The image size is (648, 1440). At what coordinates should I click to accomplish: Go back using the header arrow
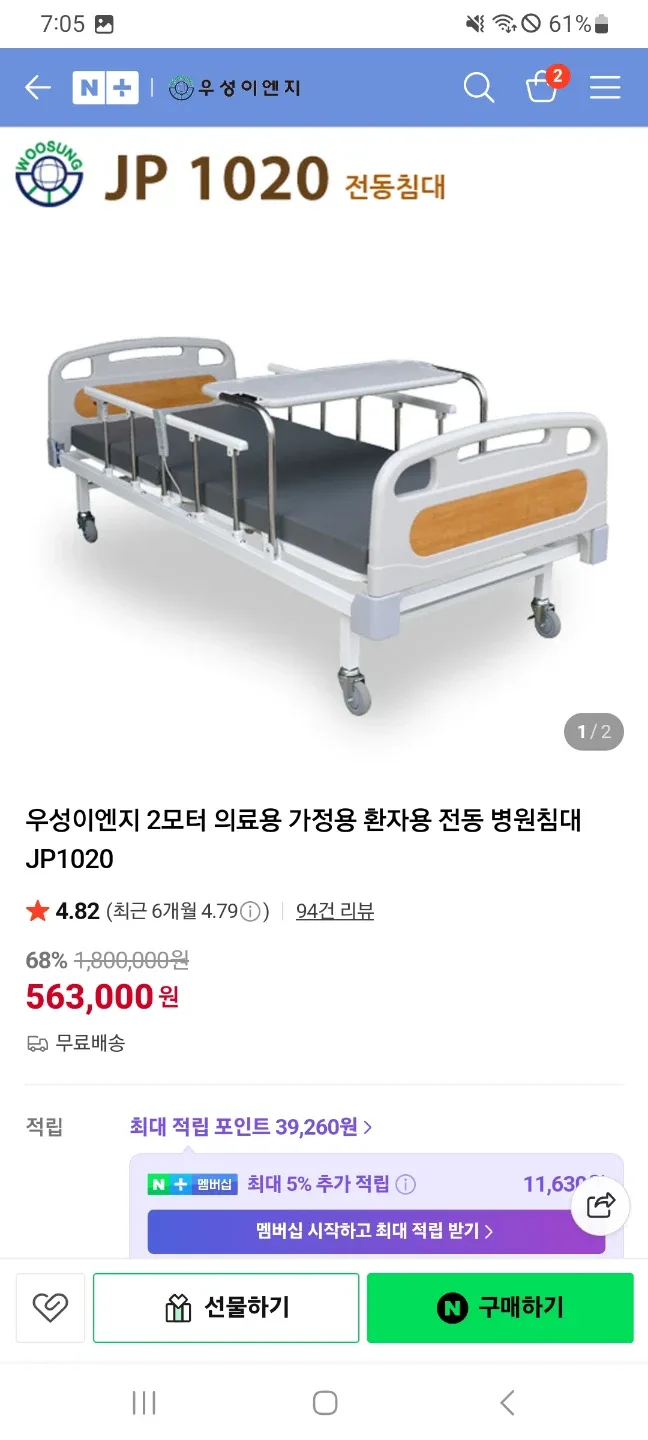(38, 88)
